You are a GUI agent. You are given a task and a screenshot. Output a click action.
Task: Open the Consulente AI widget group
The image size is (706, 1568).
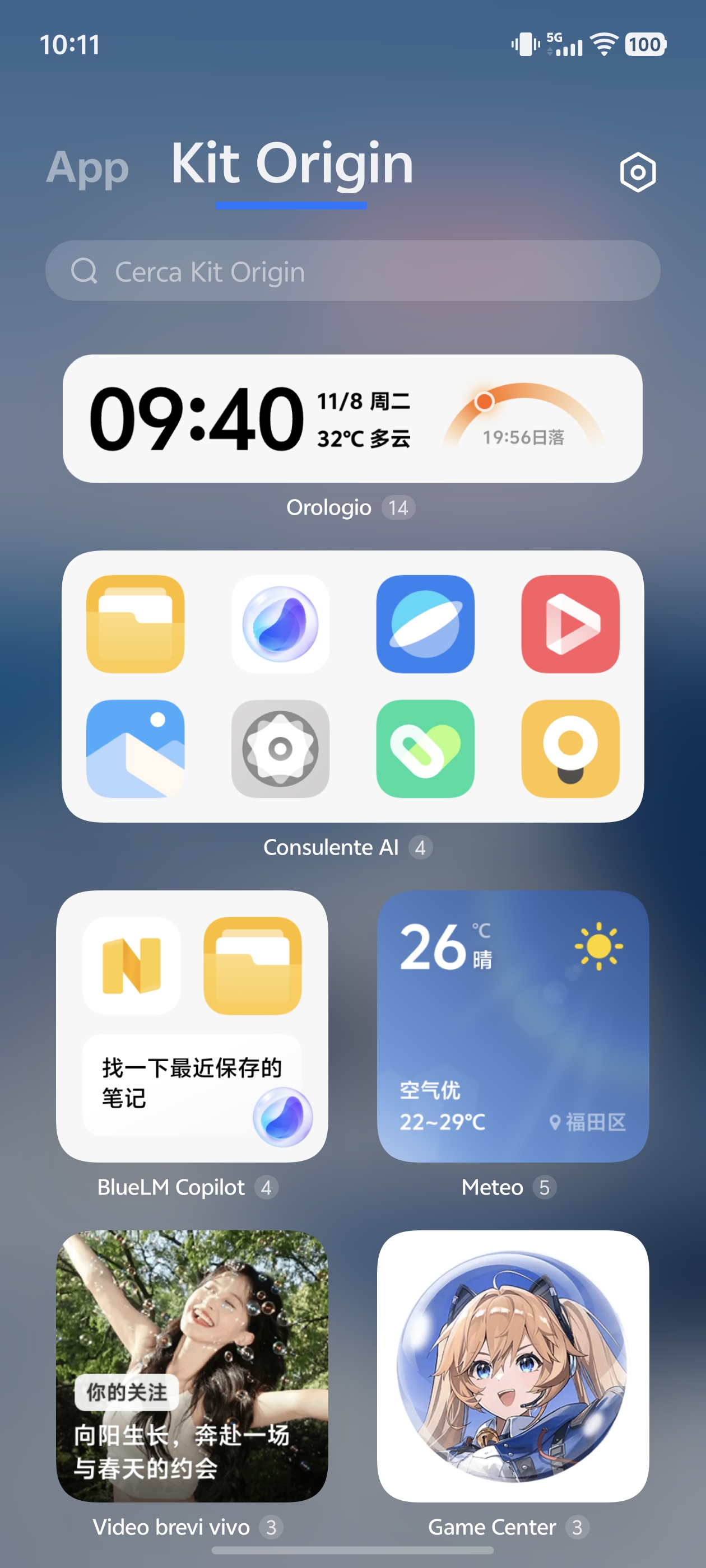(352, 686)
